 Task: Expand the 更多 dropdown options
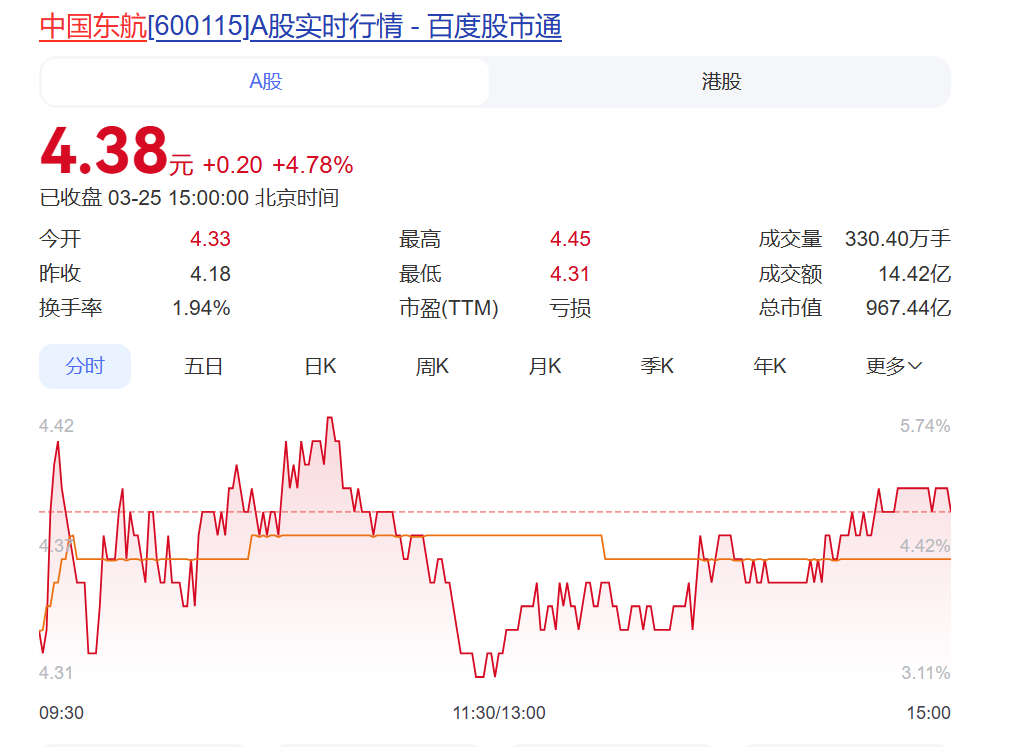(893, 366)
